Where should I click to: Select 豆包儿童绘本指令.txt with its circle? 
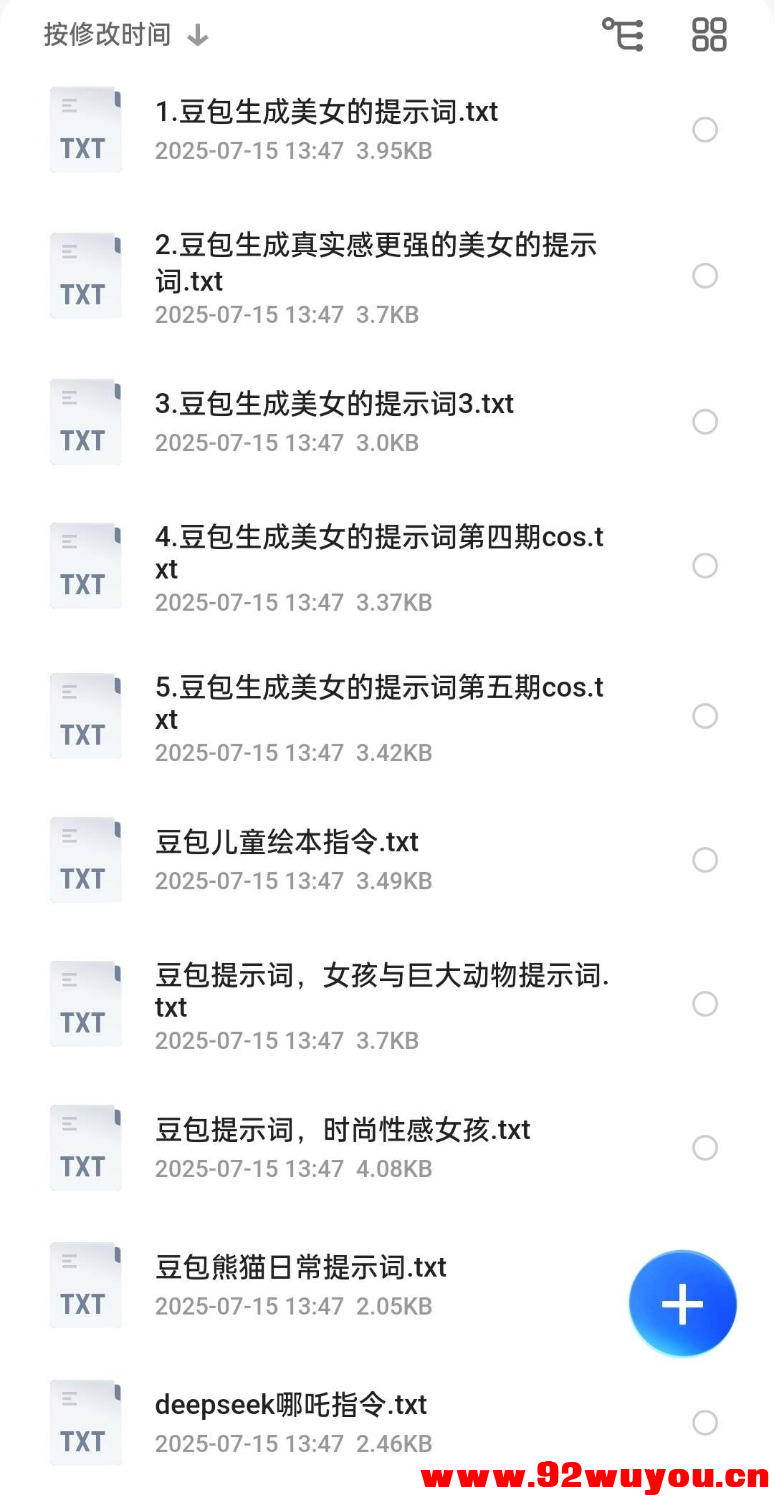pyautogui.click(x=705, y=860)
